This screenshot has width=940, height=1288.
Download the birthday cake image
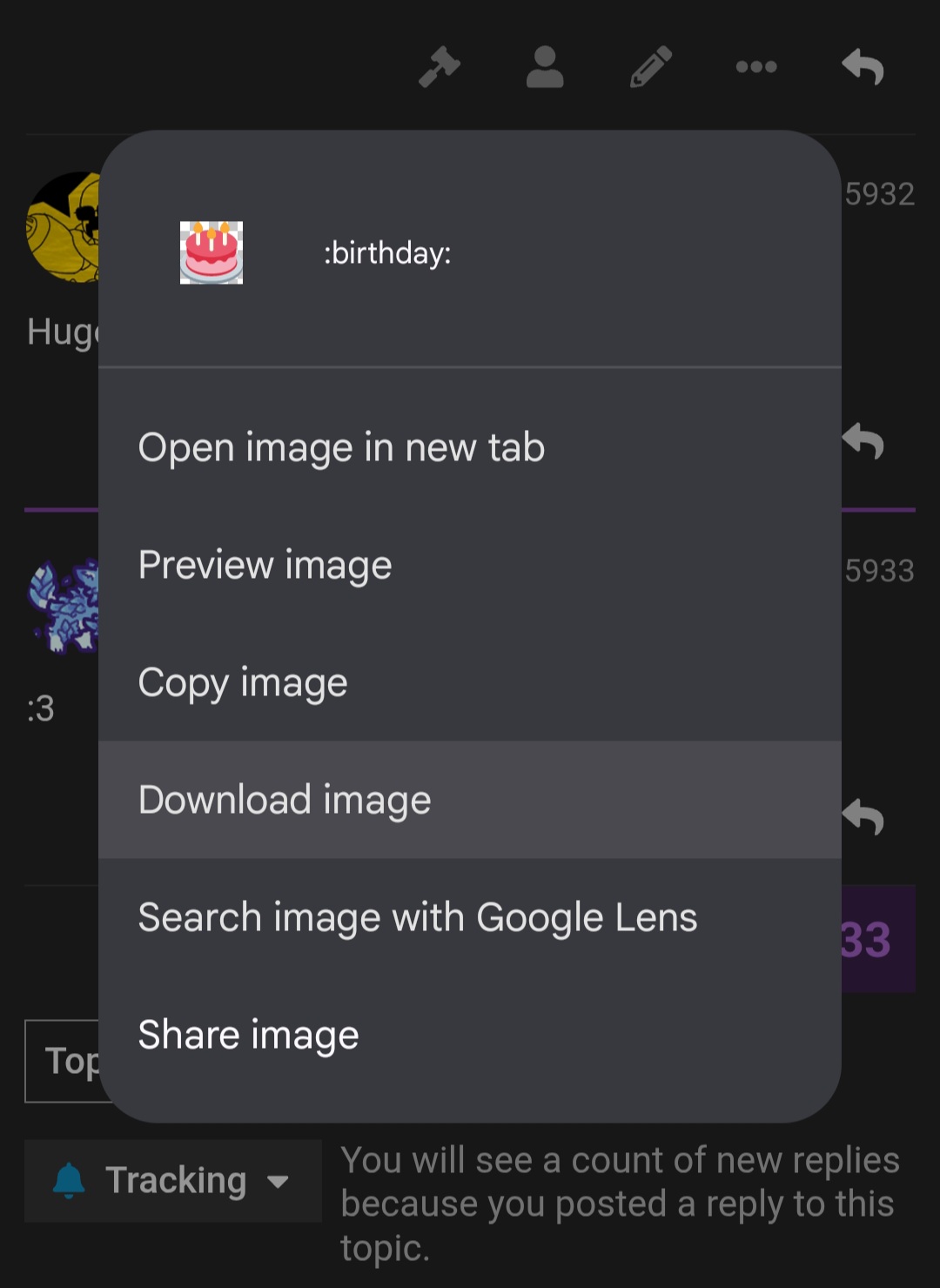[285, 800]
